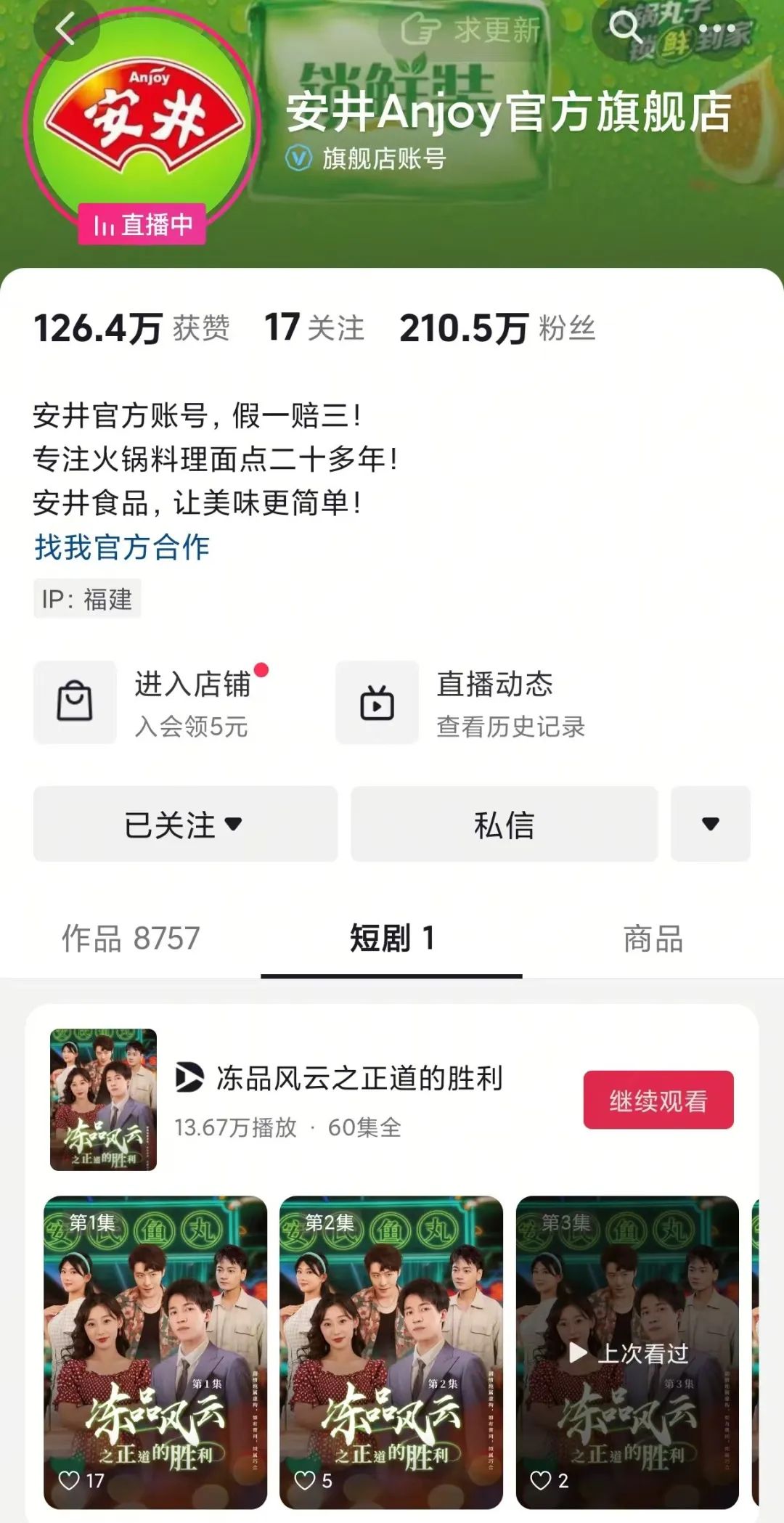Enter the store via 进入店铺

pos(152,702)
